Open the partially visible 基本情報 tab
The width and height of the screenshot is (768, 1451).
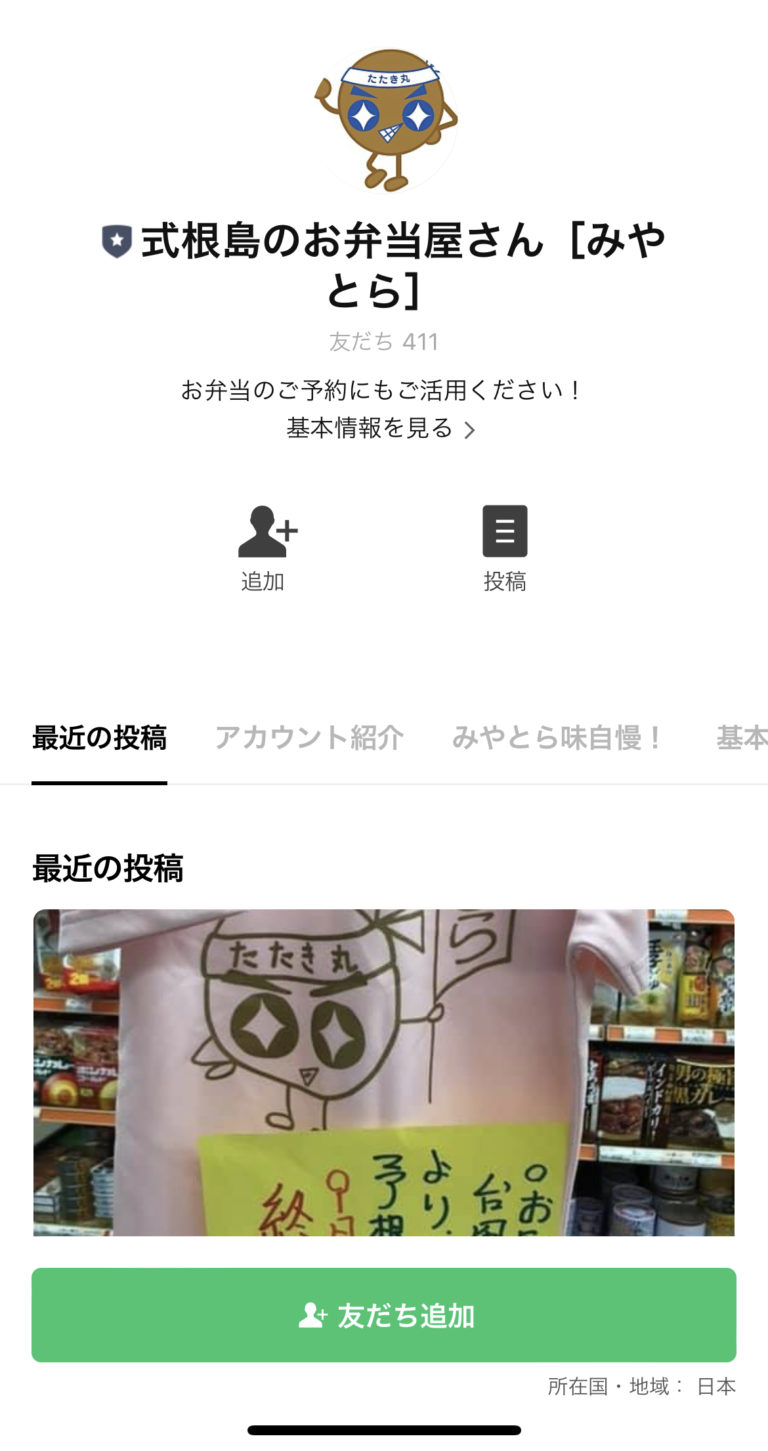[x=742, y=737]
